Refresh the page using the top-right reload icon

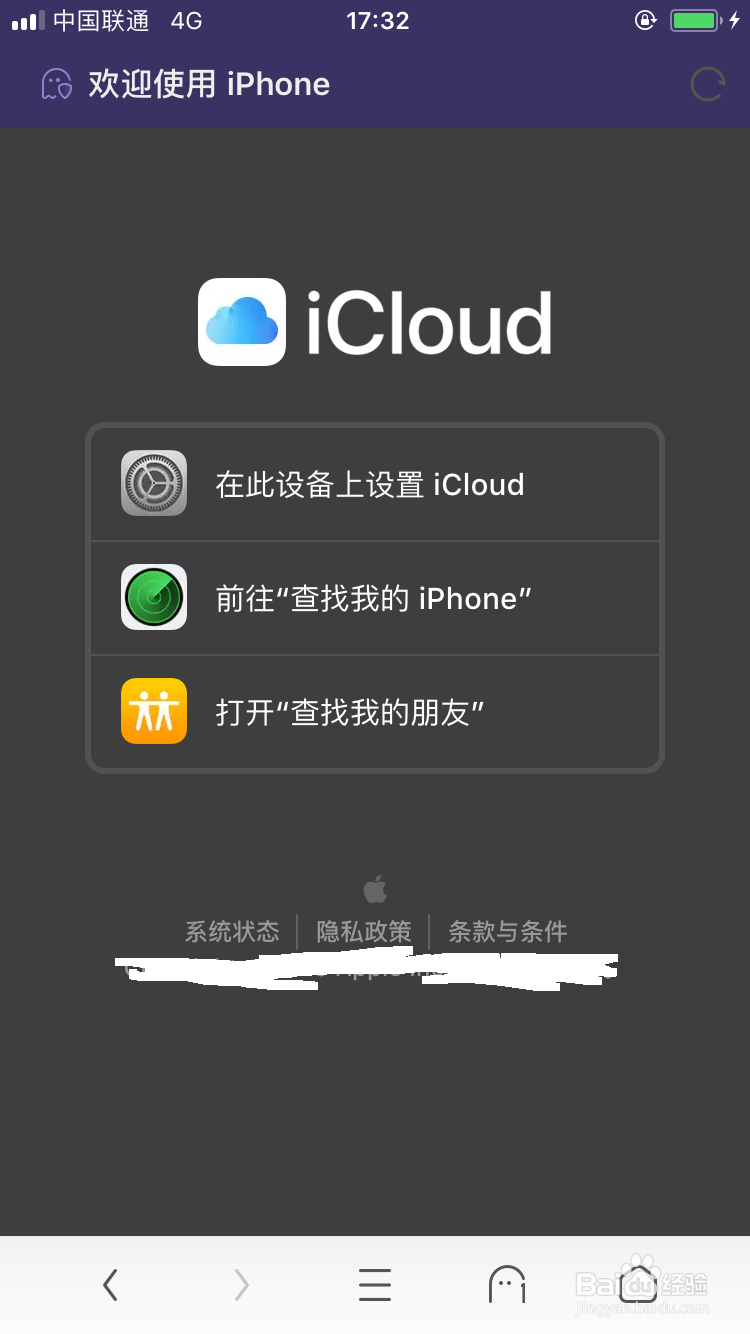708,84
